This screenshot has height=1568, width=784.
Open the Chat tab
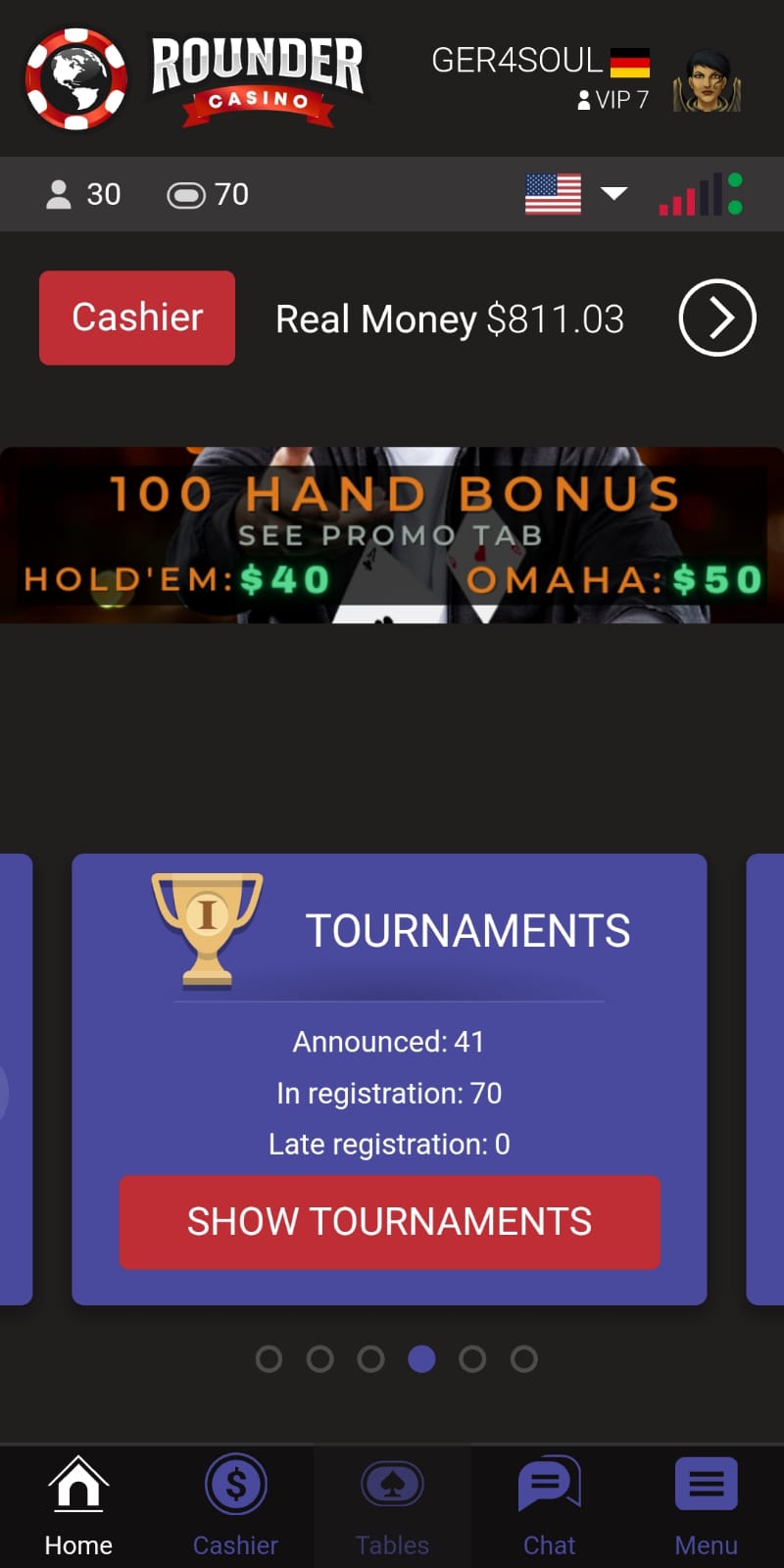pyautogui.click(x=549, y=1507)
